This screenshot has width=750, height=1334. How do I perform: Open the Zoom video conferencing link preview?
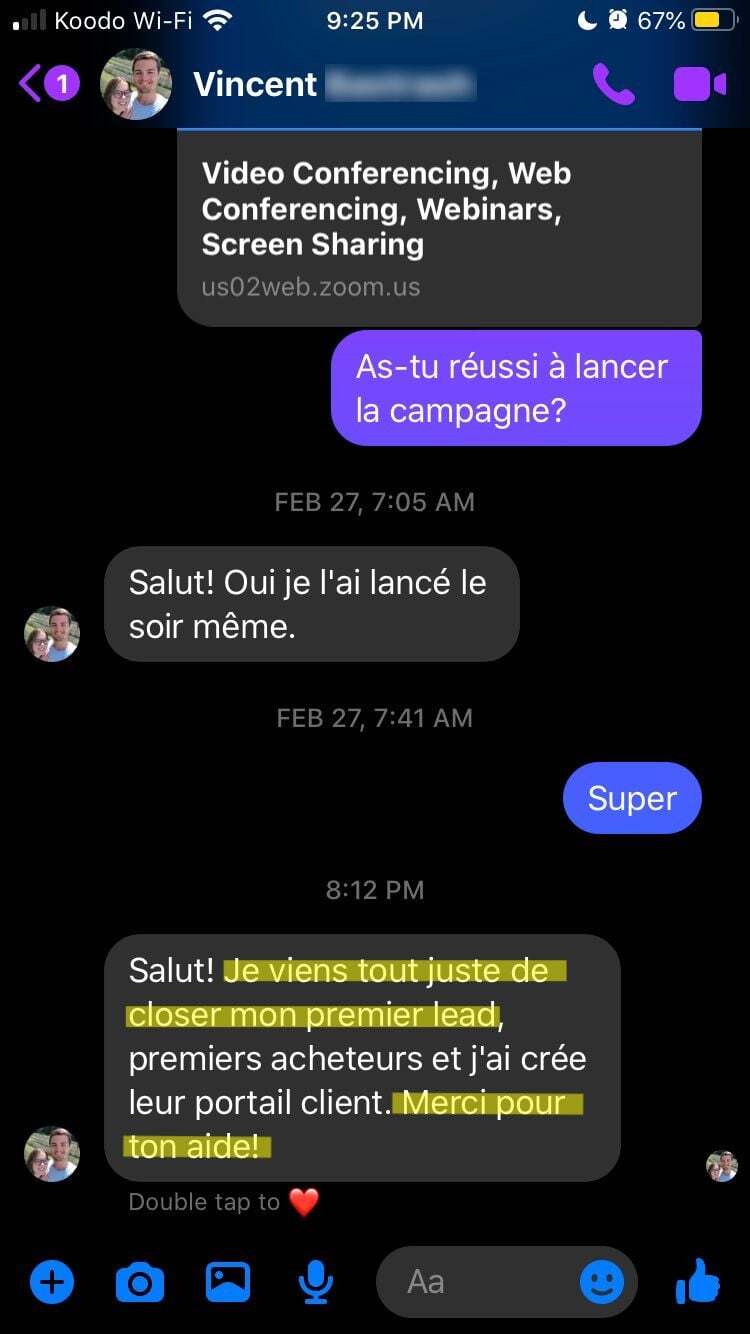coord(438,228)
